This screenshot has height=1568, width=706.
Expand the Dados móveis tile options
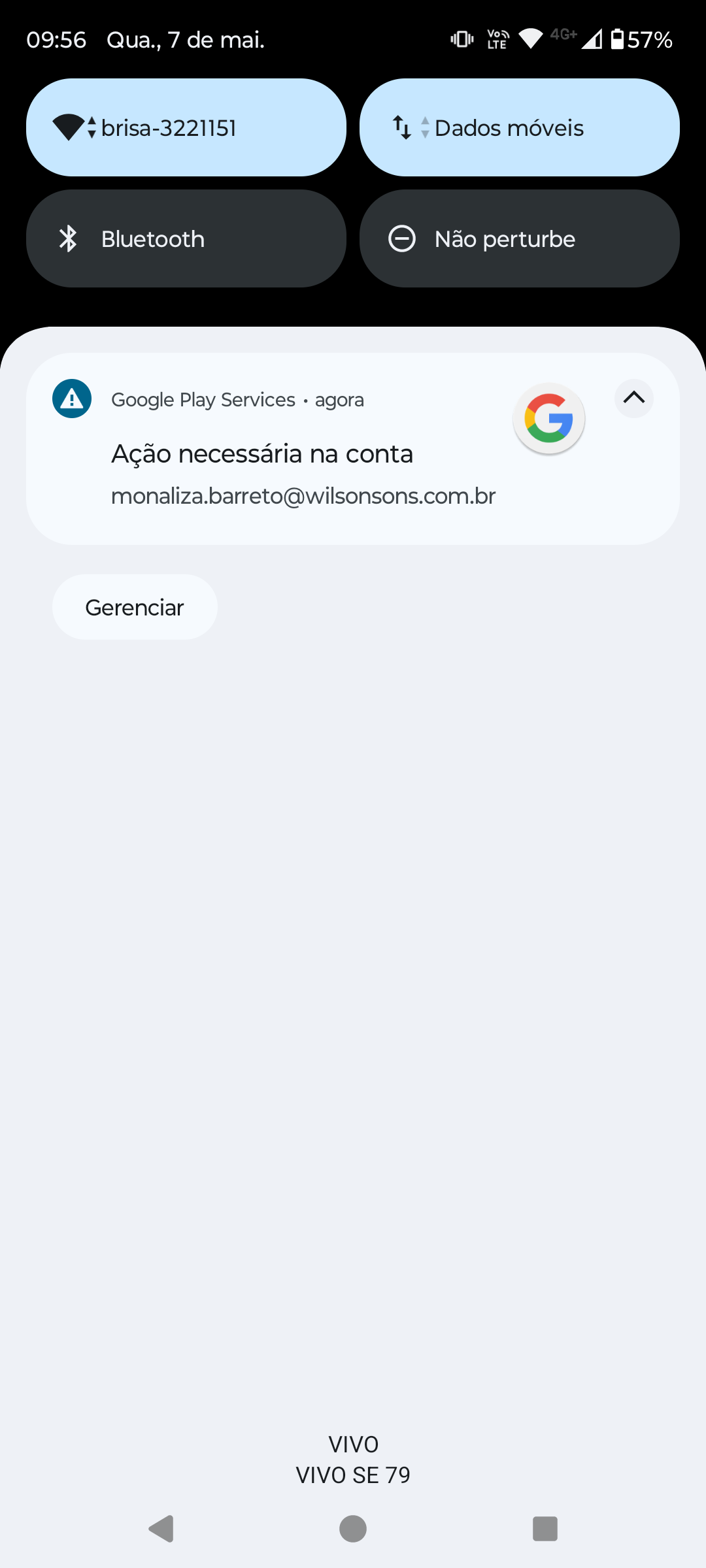coord(426,127)
